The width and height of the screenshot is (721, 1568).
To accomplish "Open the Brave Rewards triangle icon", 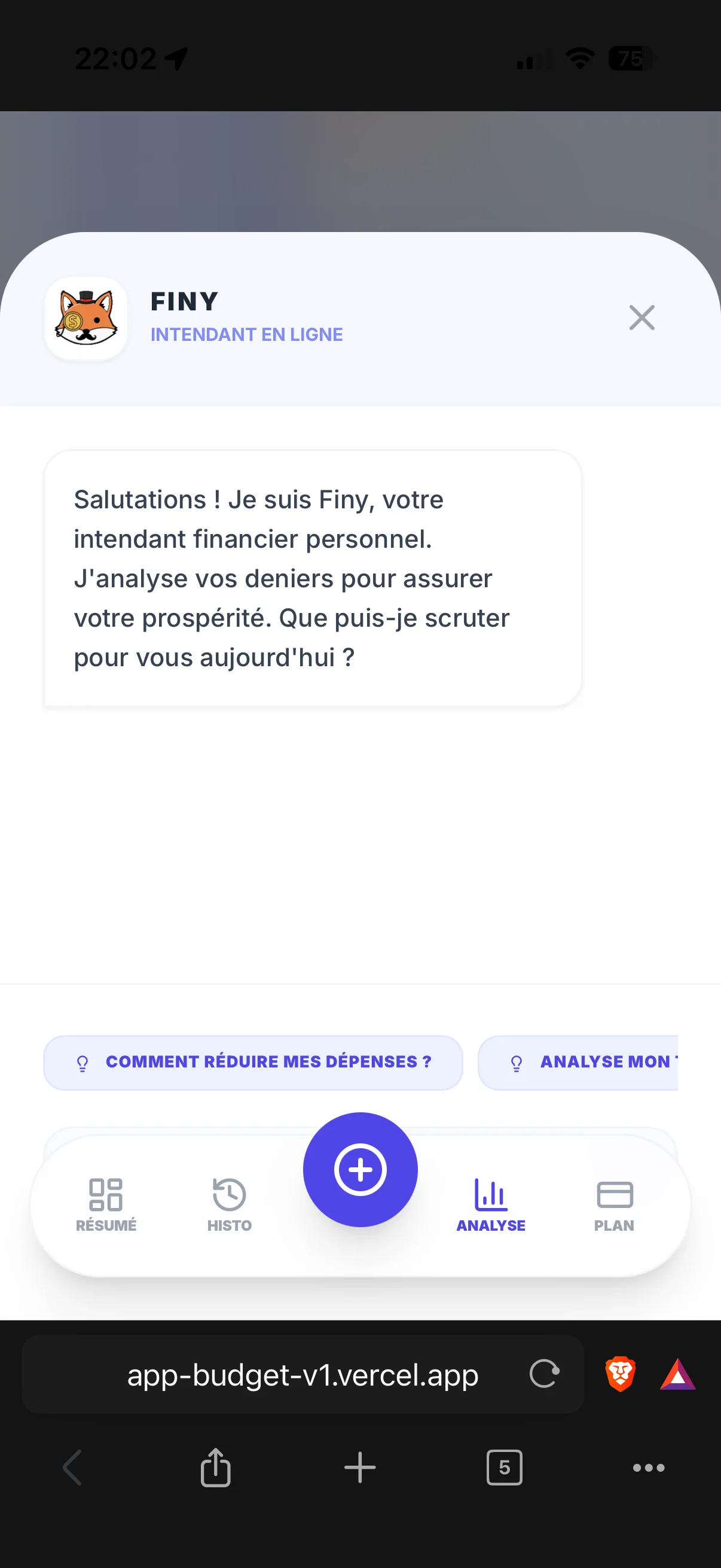I will [677, 1374].
